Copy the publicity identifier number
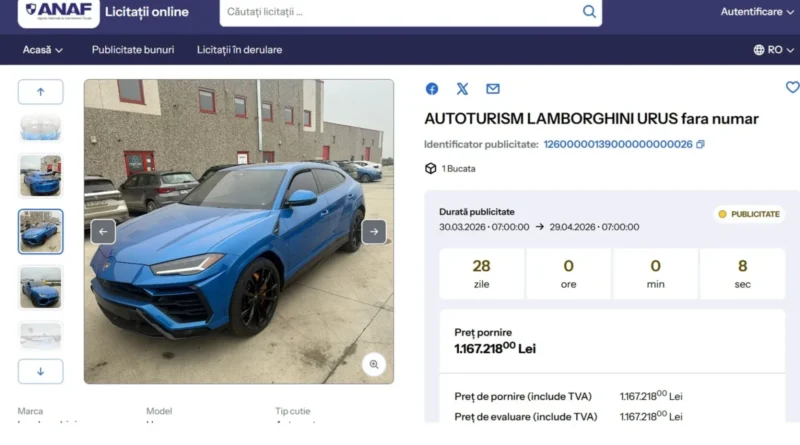The width and height of the screenshot is (800, 445). 701,144
